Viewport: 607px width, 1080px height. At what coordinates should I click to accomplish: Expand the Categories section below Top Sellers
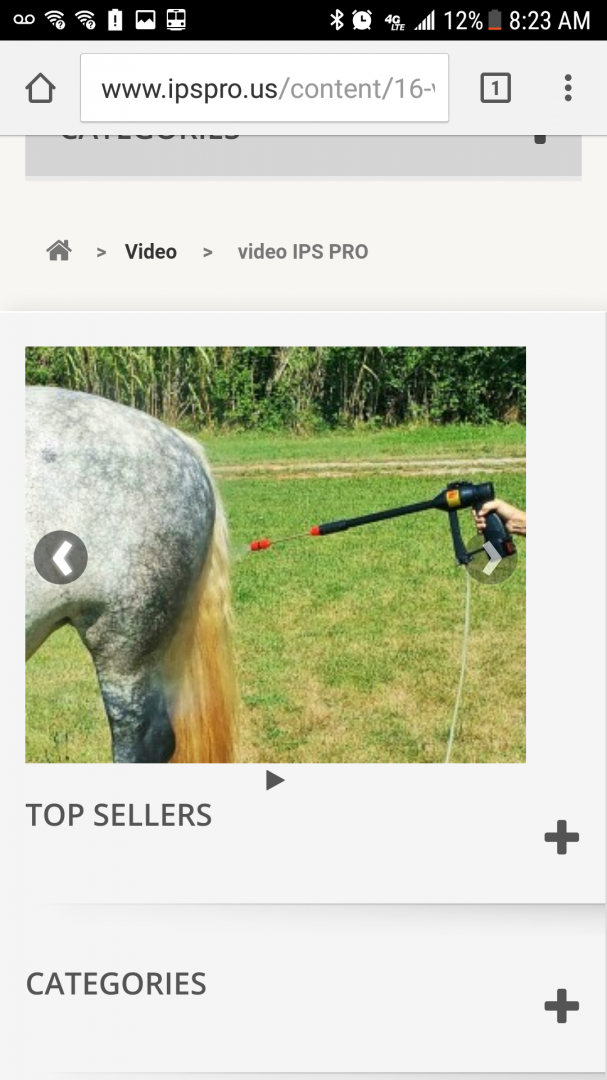(x=561, y=1005)
